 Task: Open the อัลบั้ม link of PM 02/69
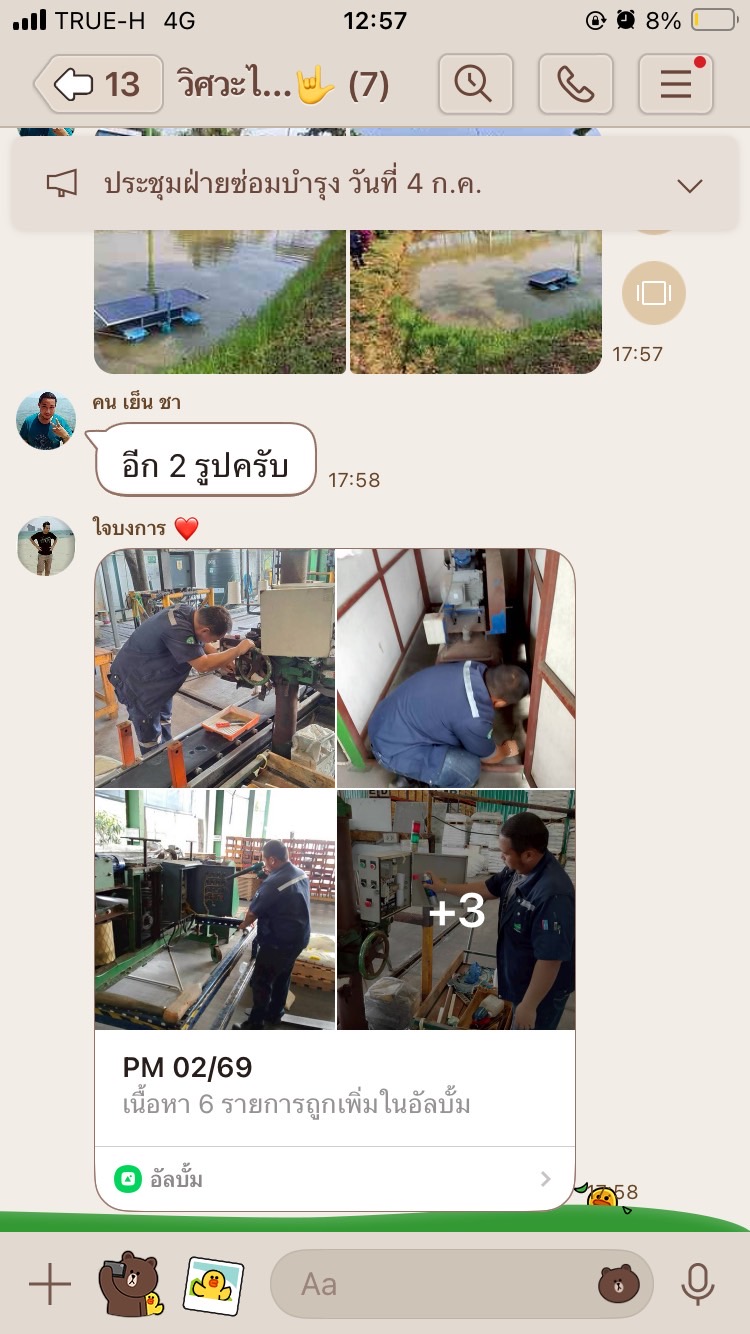pyautogui.click(x=335, y=1179)
